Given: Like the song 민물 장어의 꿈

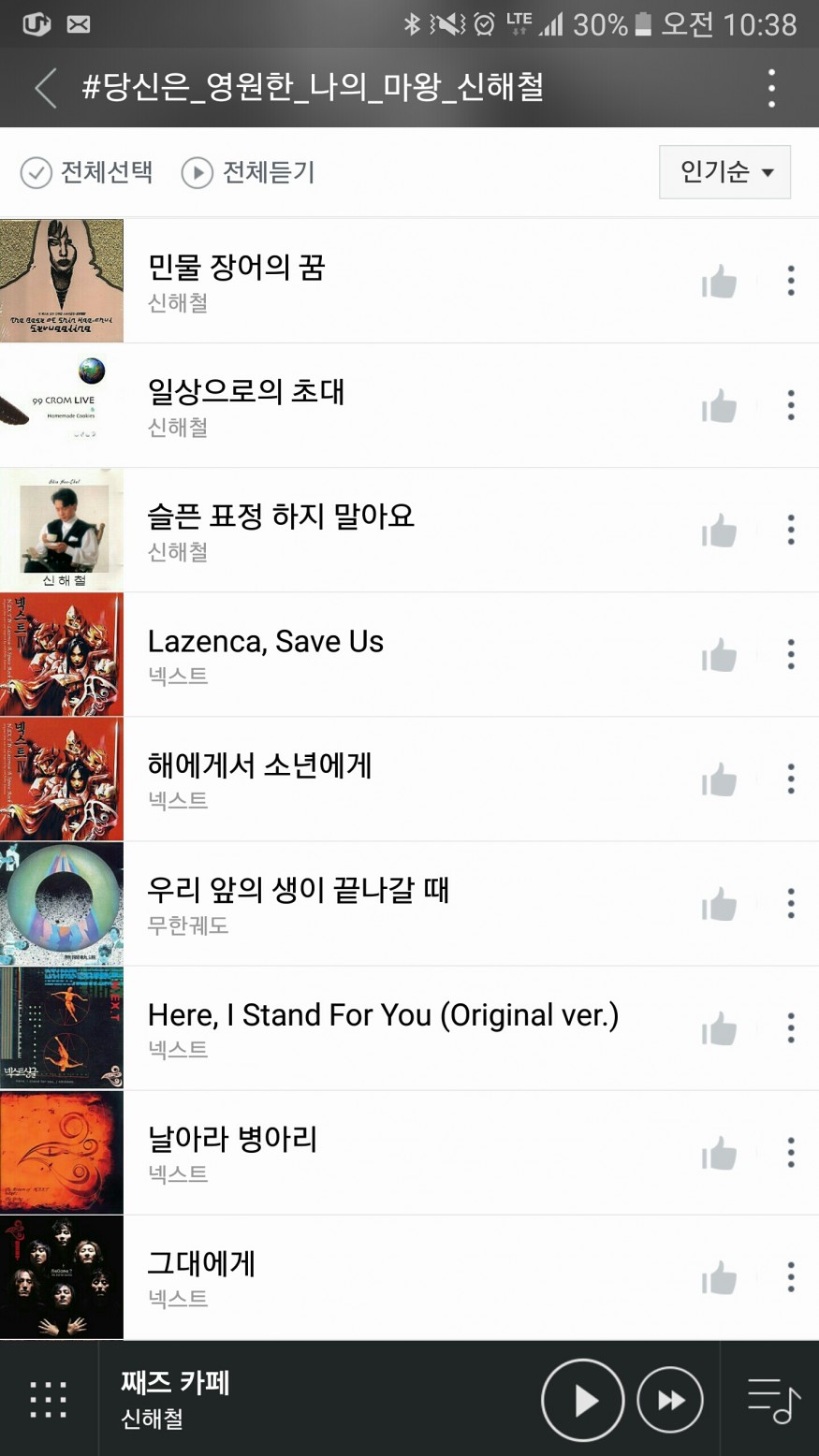Looking at the screenshot, I should point(719,282).
